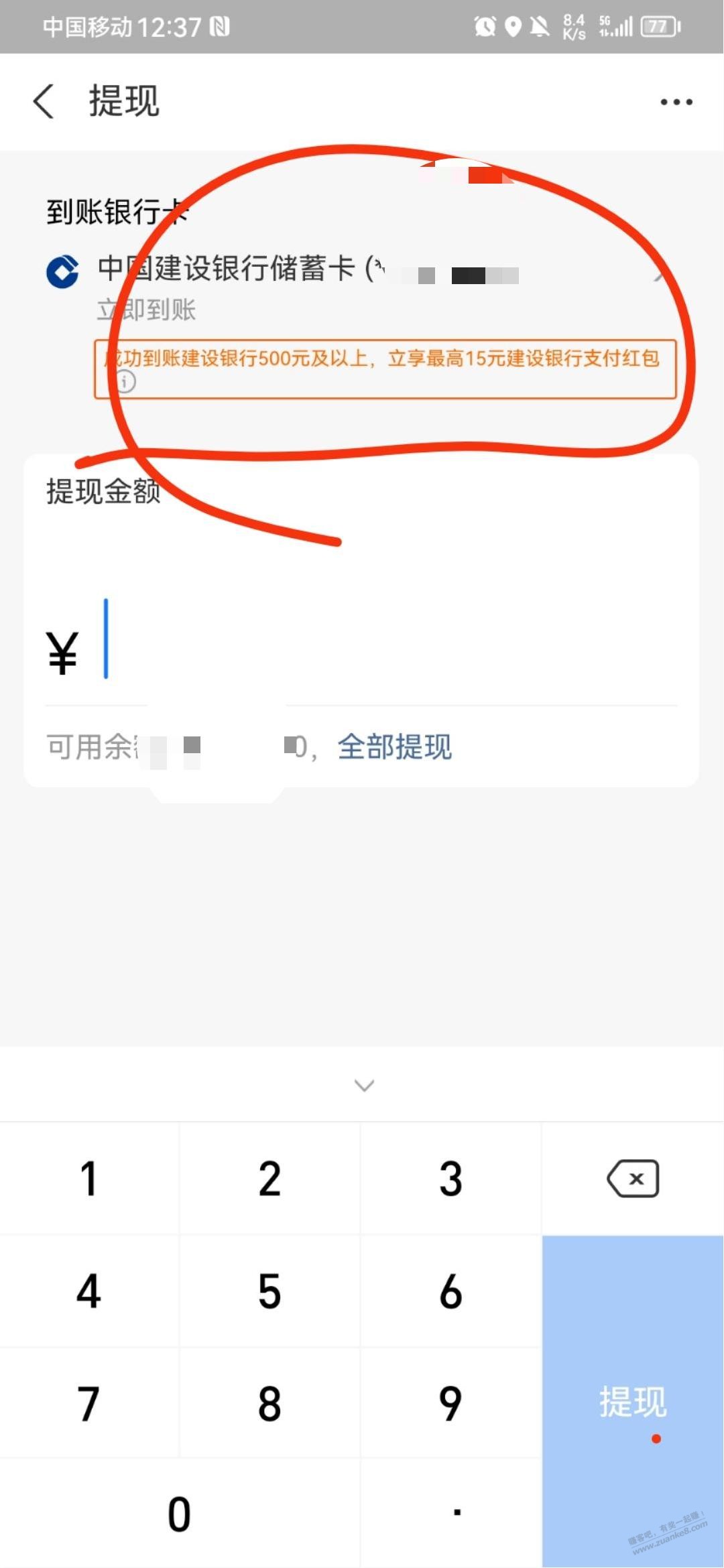724x1568 pixels.
Task: Enter digit 8 on the keypad
Action: [x=270, y=1402]
